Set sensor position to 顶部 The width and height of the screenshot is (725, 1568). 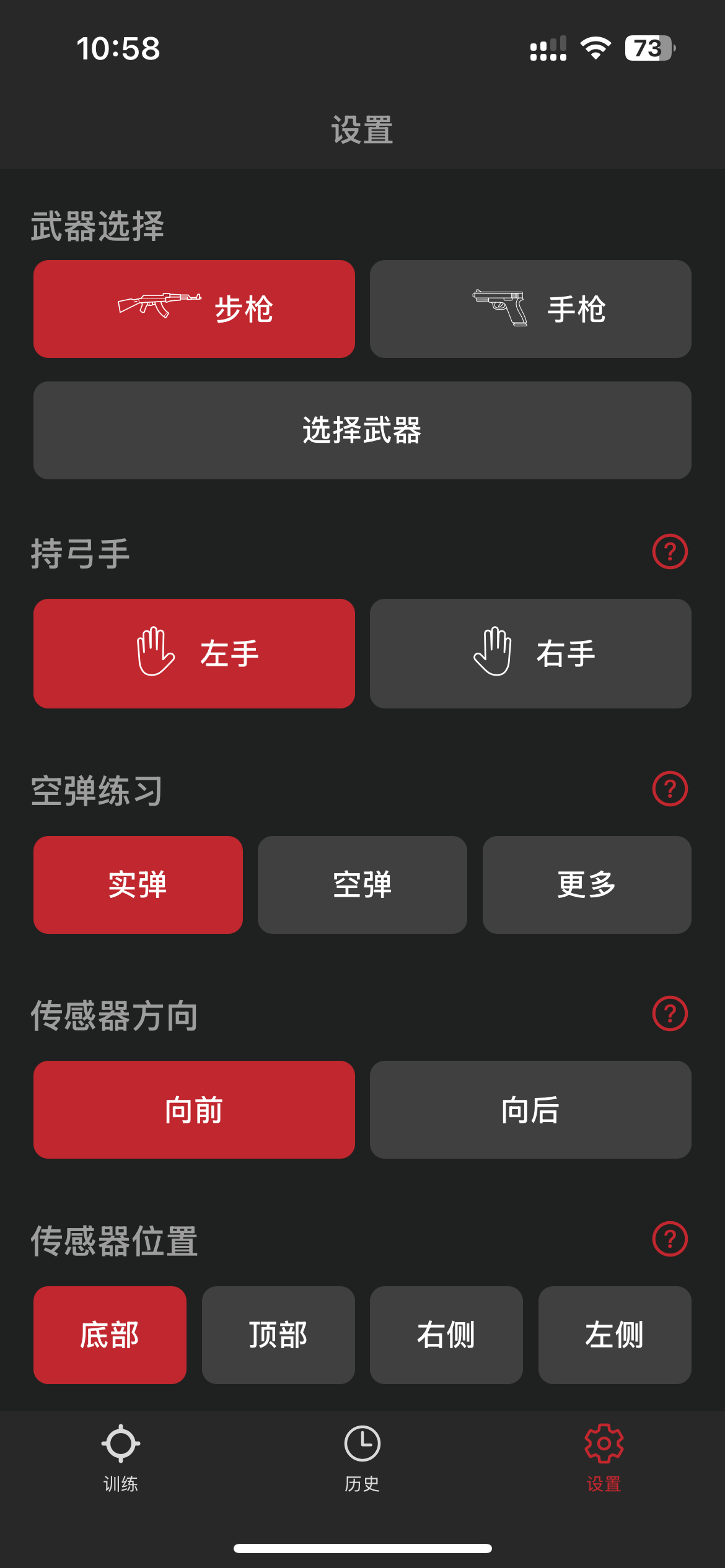pos(278,1335)
